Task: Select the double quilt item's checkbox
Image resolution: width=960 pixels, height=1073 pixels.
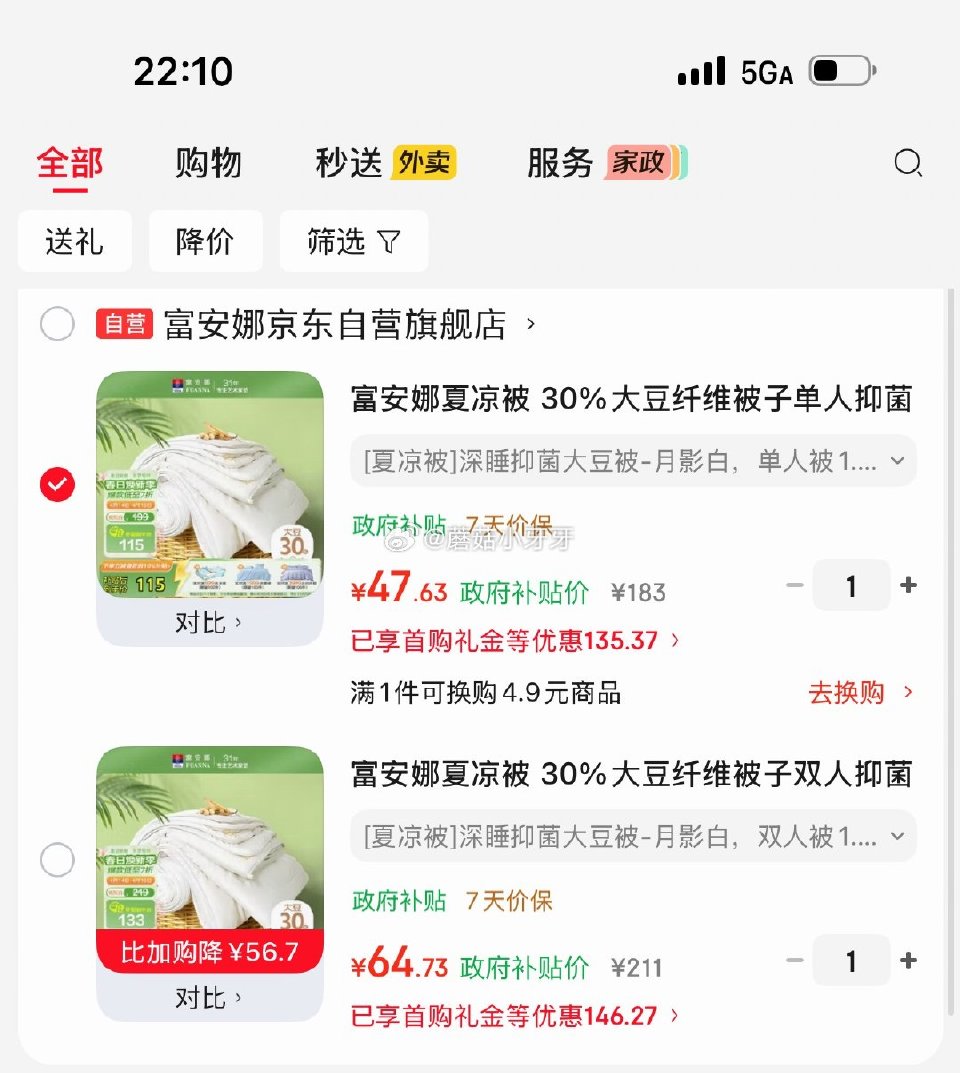Action: click(58, 859)
